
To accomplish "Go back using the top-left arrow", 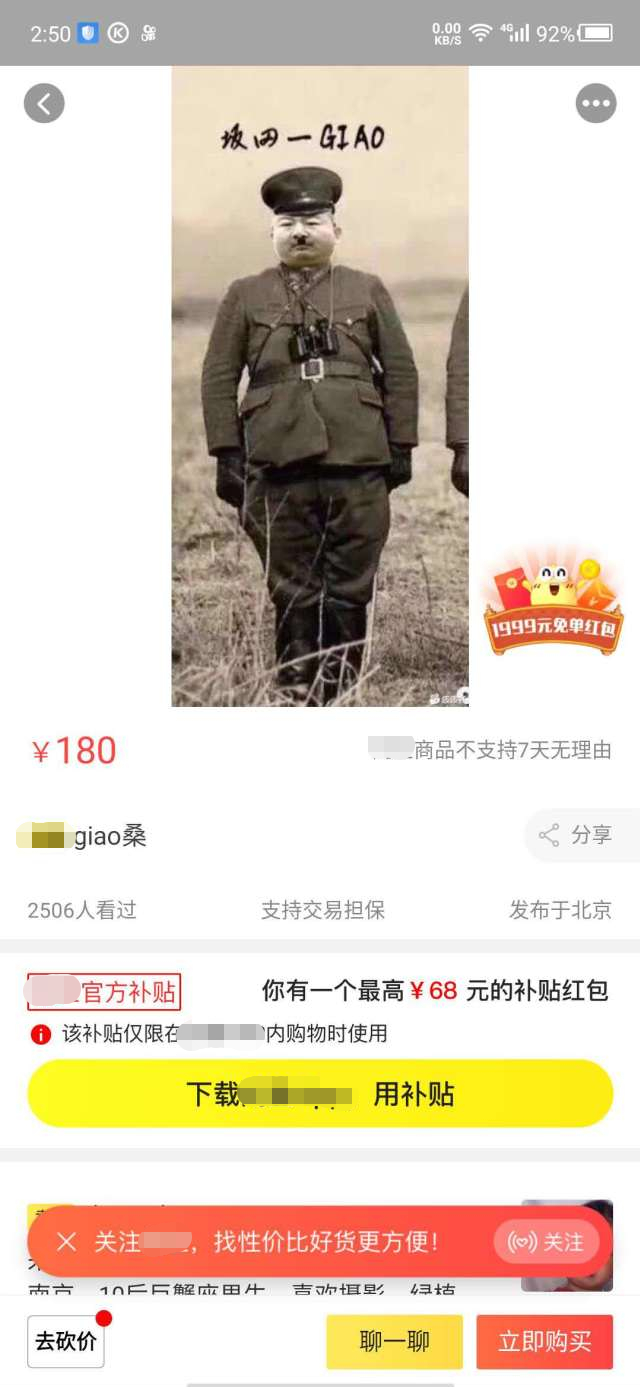I will (x=44, y=103).
